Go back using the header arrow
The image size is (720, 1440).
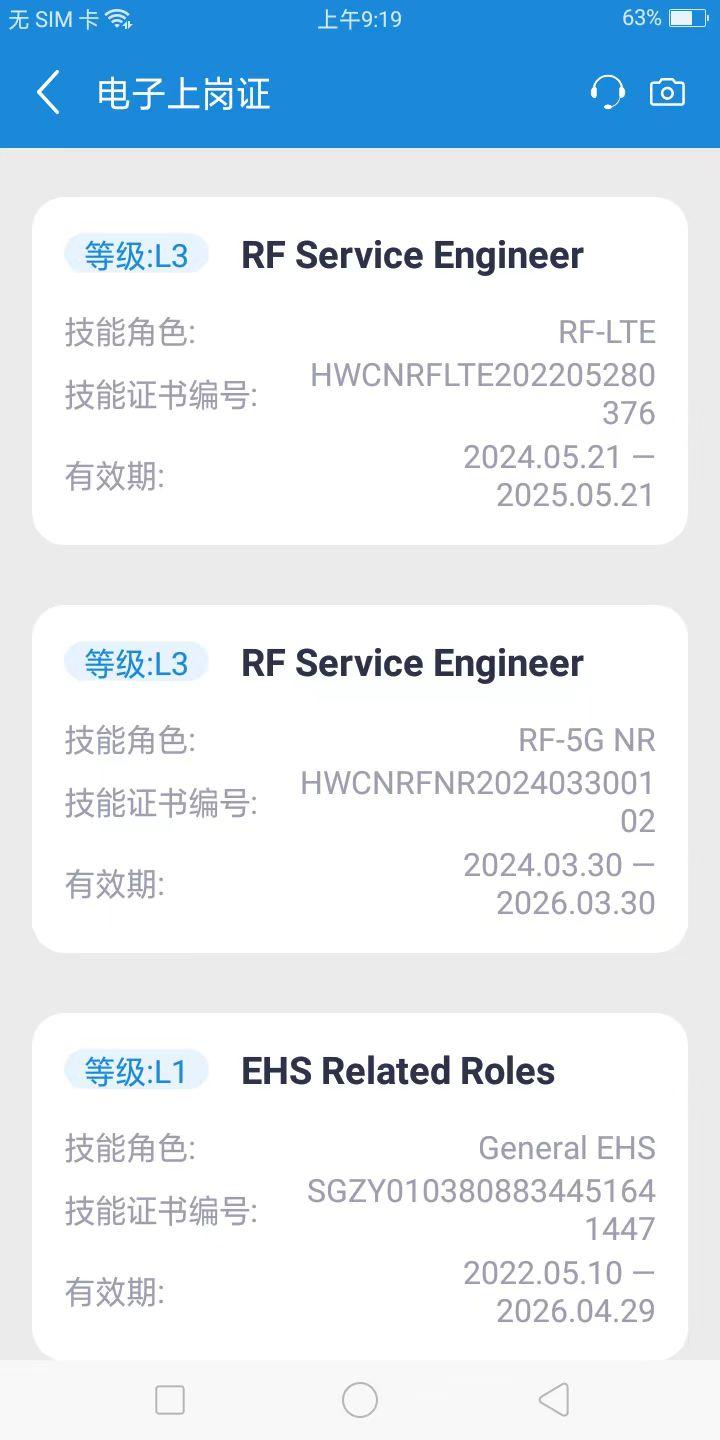[x=47, y=93]
